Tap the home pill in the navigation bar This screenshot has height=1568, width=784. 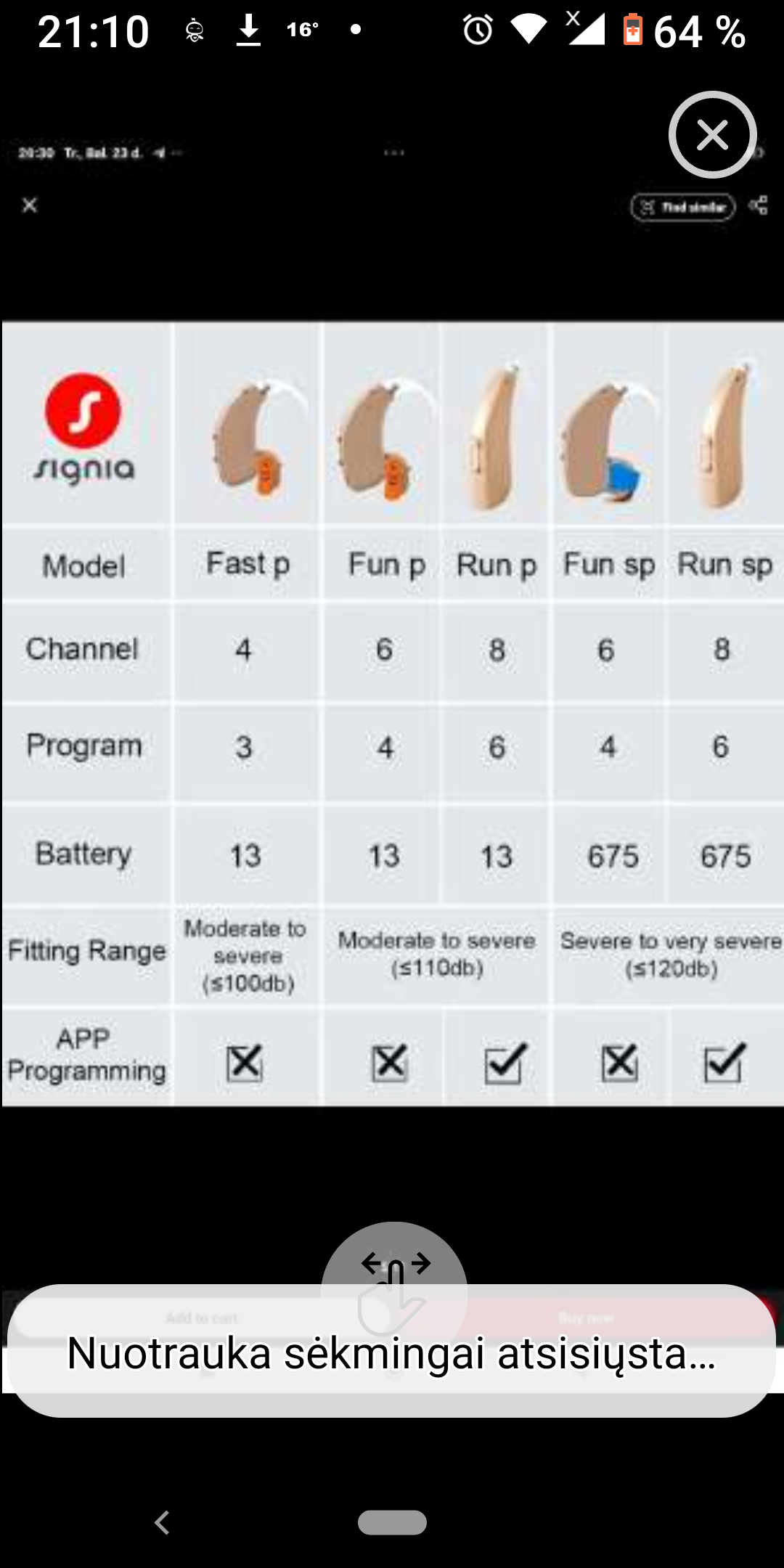click(392, 1522)
